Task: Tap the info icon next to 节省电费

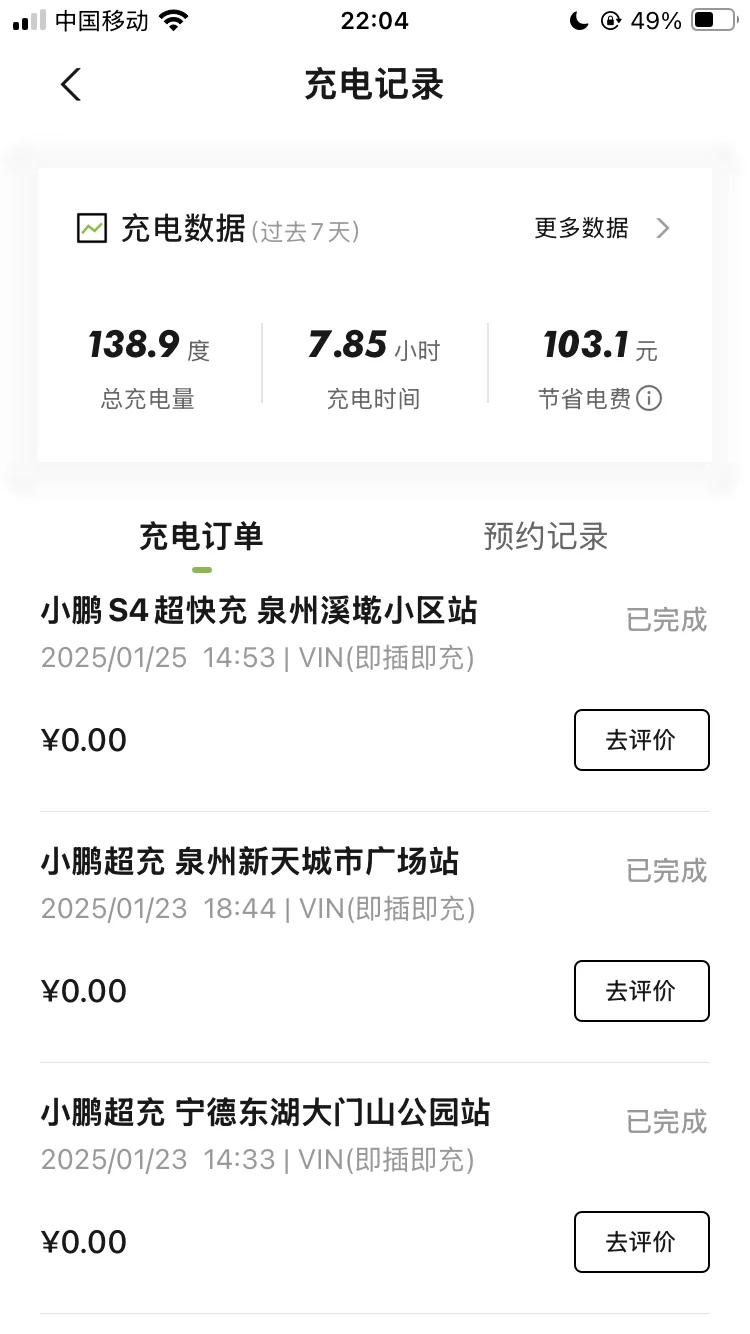Action: click(649, 399)
